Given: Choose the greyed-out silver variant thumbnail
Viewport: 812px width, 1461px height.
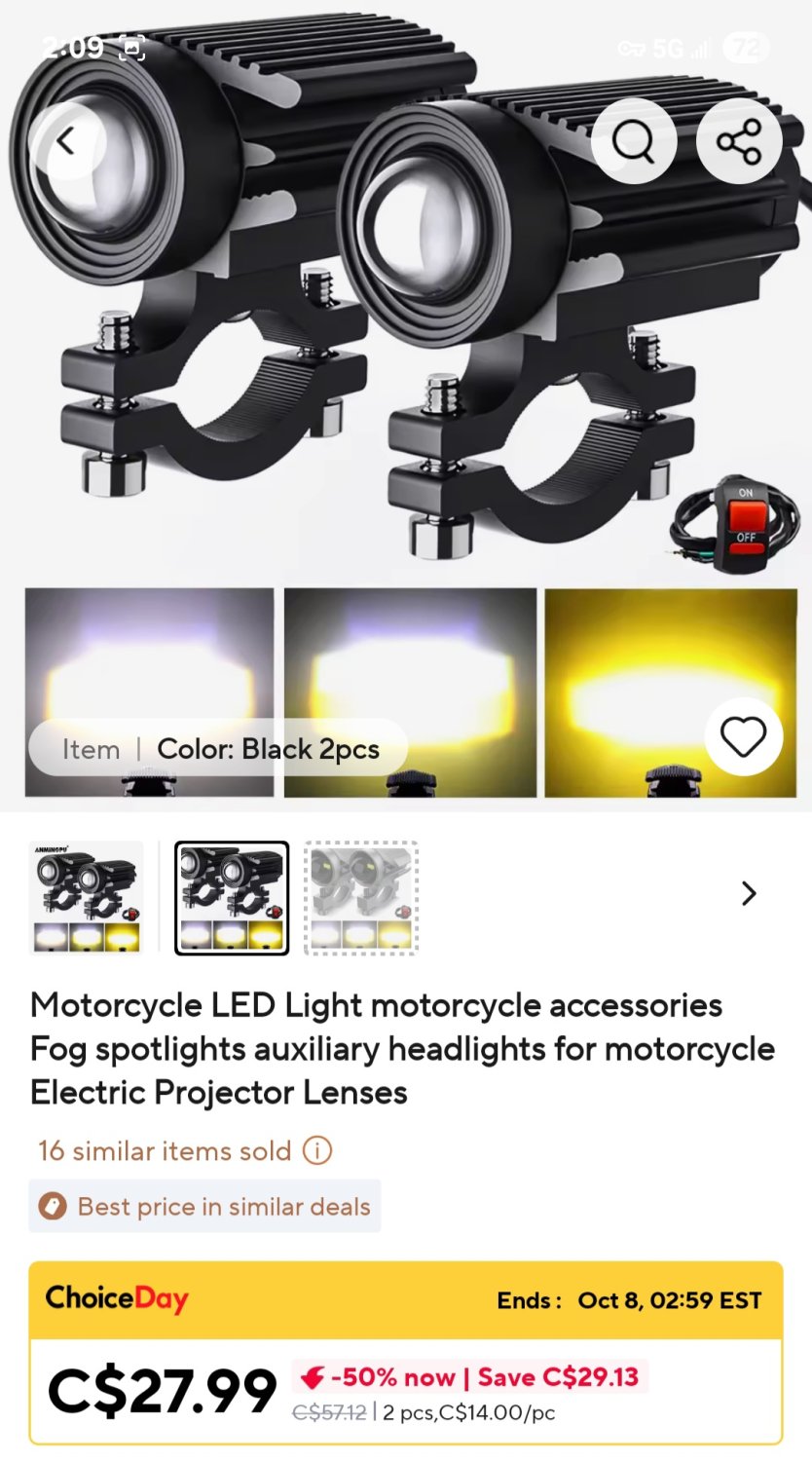Looking at the screenshot, I should tap(361, 897).
